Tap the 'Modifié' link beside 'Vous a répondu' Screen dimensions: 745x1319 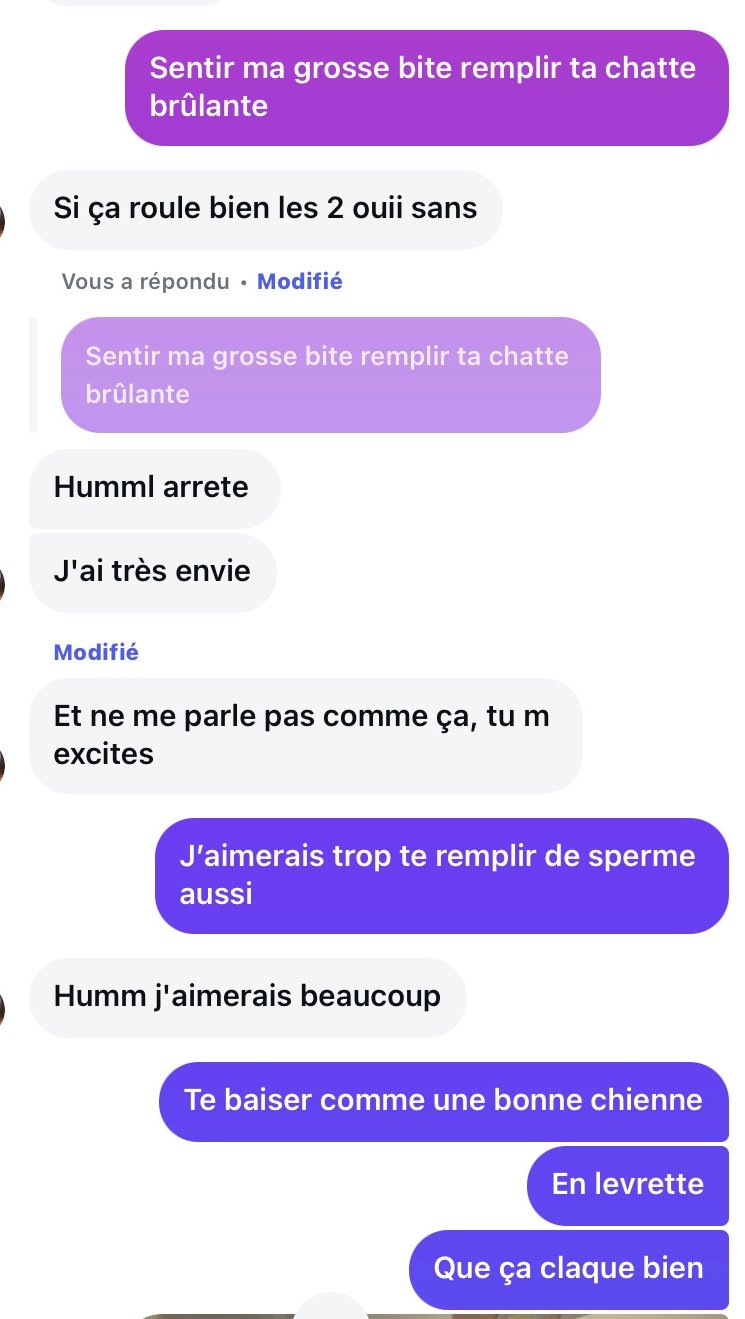[x=299, y=282]
